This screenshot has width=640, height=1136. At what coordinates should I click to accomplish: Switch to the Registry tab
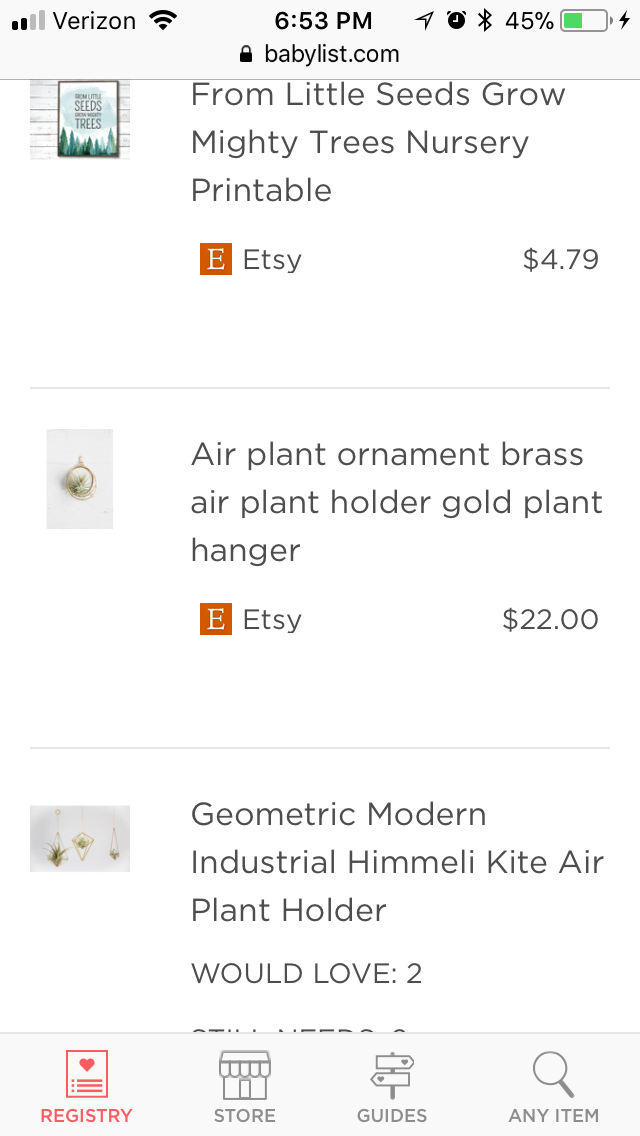coord(86,1087)
